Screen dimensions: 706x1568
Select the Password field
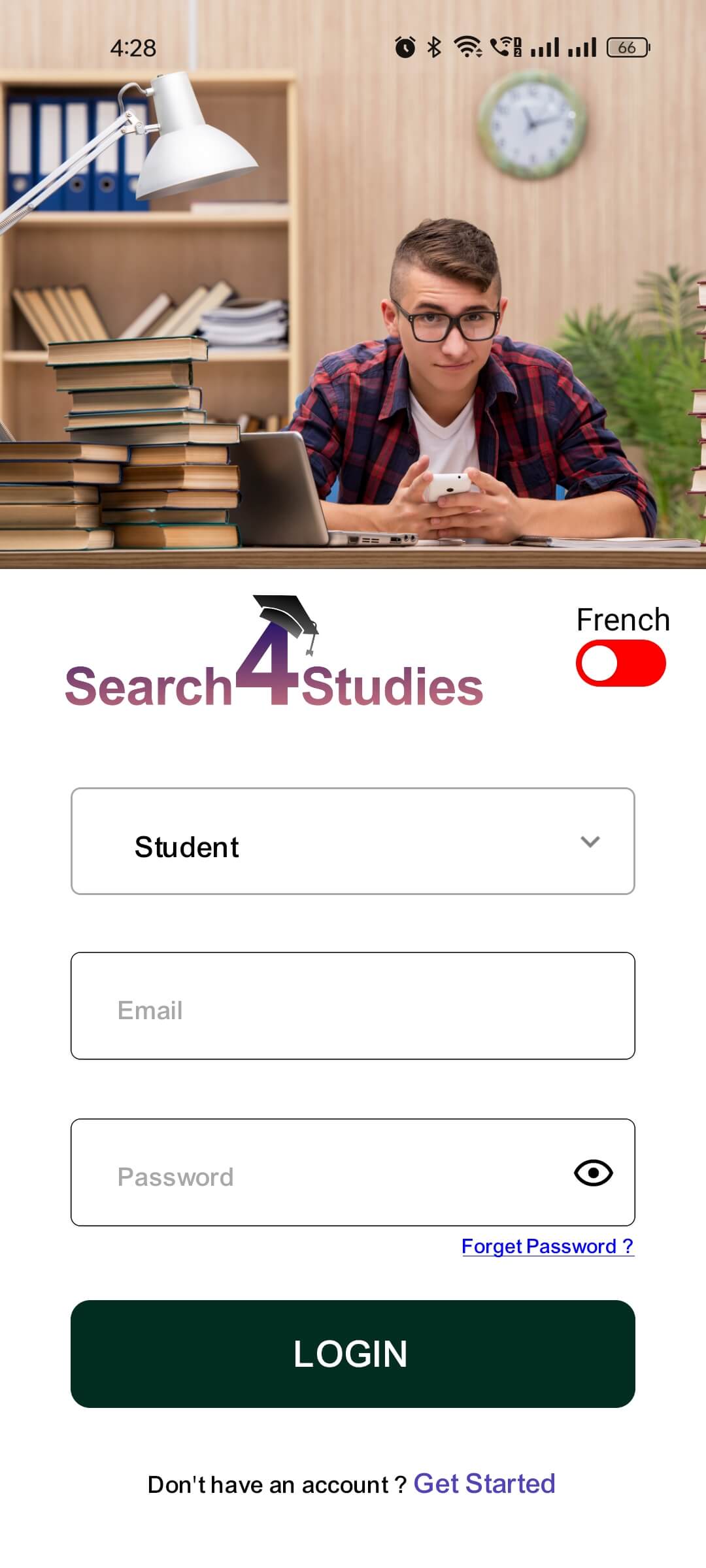pyautogui.click(x=320, y=1173)
